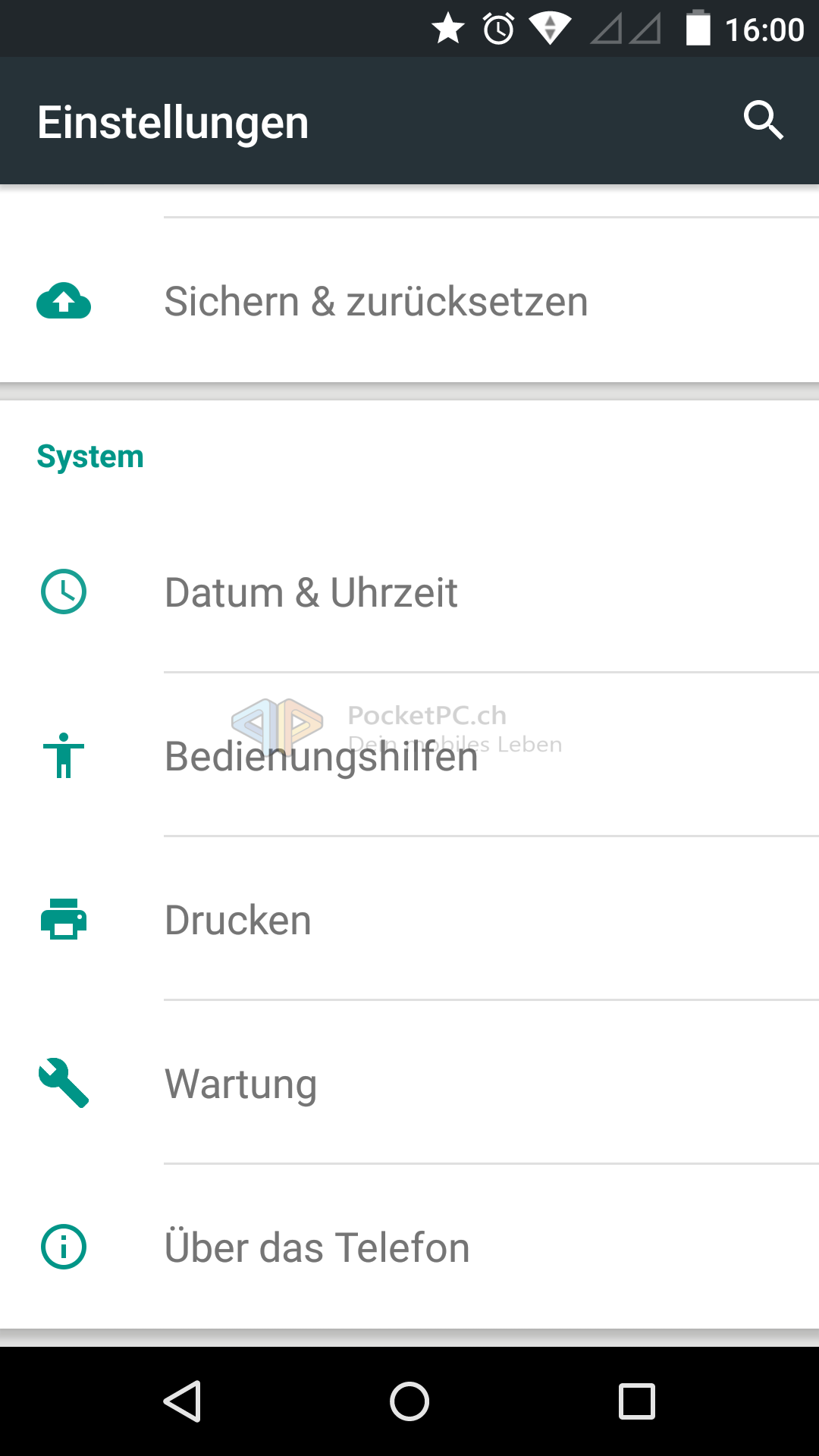Show recent apps
819x1456 pixels.
(x=637, y=1401)
